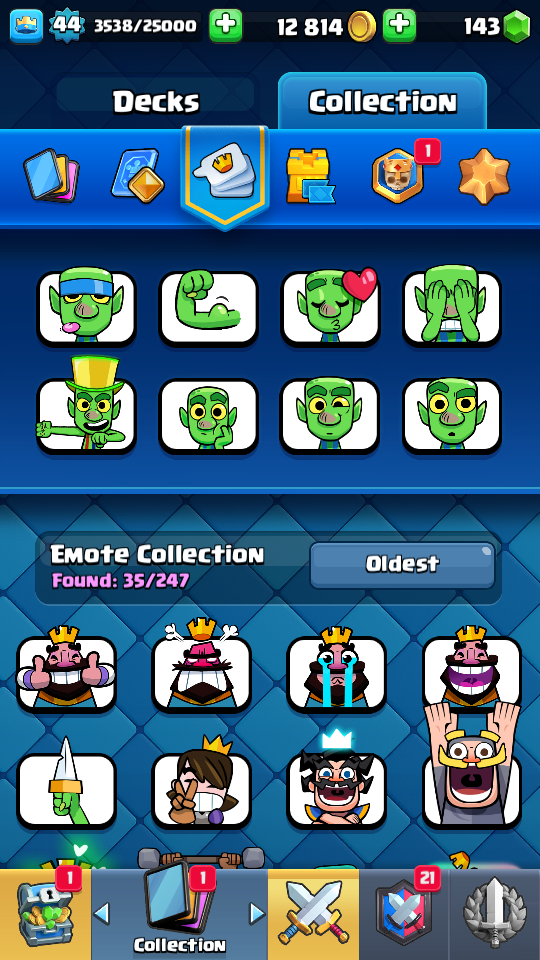540x960 pixels.
Task: Open the badges category with notification
Action: click(398, 176)
